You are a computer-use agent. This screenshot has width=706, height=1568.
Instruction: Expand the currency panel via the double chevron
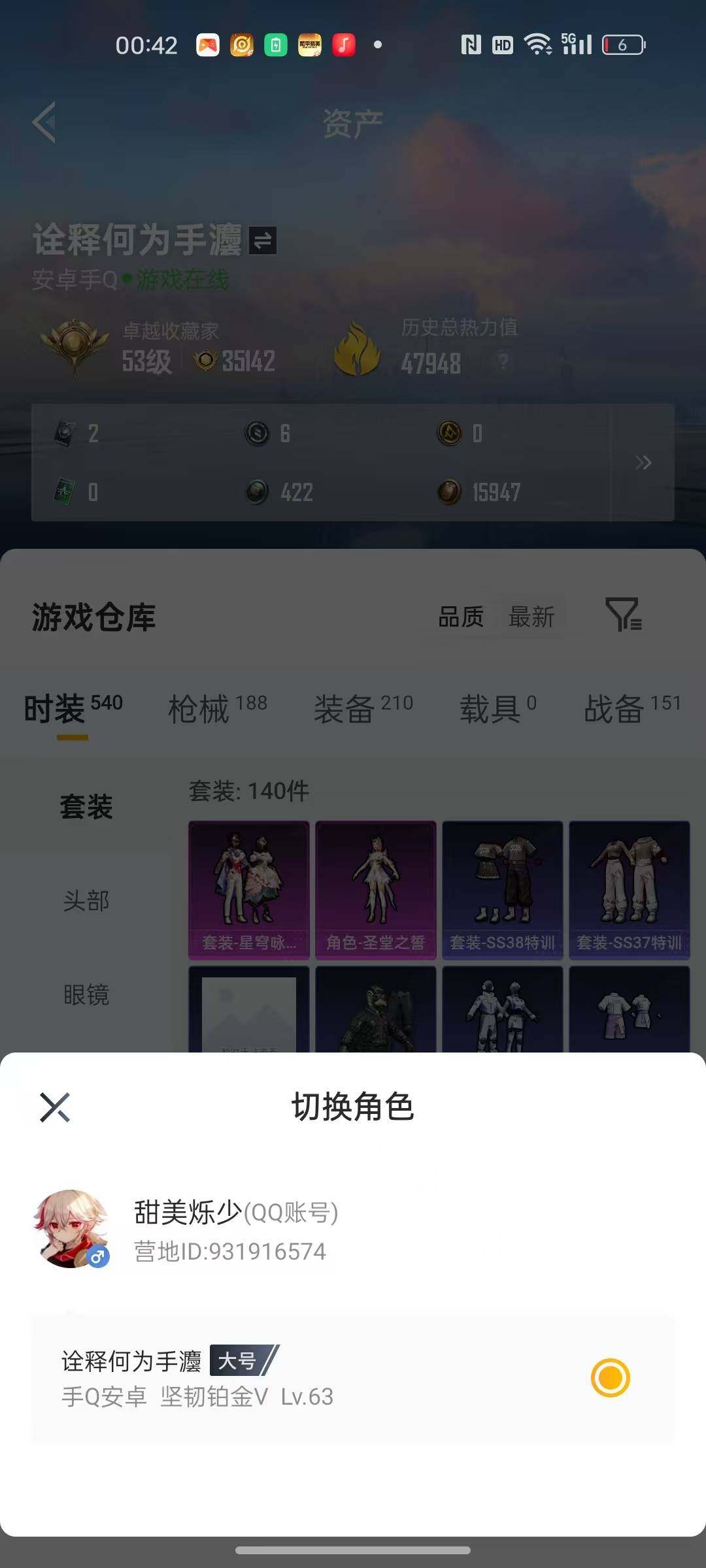click(644, 463)
